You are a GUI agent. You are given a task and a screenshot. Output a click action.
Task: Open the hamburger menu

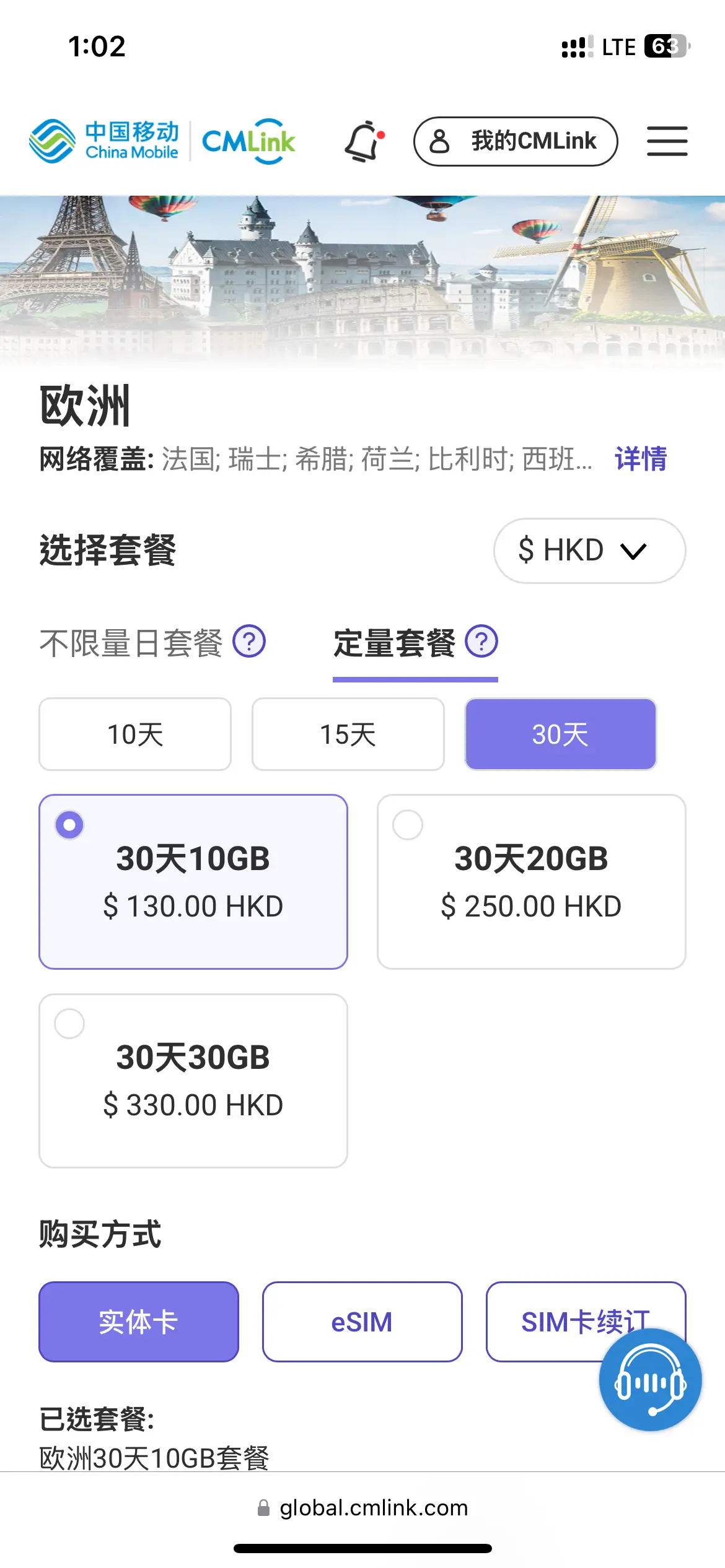tap(667, 141)
